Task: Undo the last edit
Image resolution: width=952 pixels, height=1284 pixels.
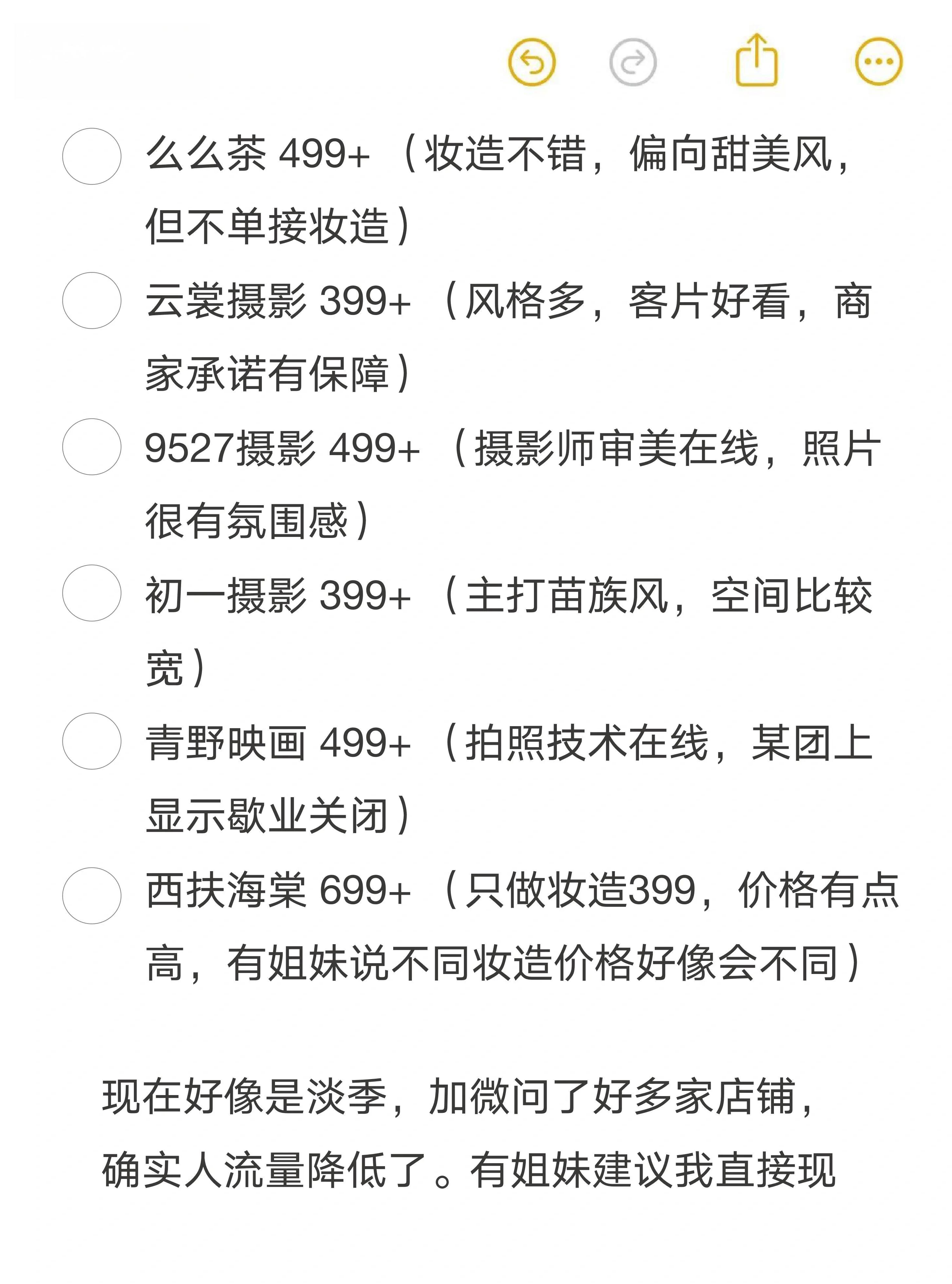Action: (531, 62)
